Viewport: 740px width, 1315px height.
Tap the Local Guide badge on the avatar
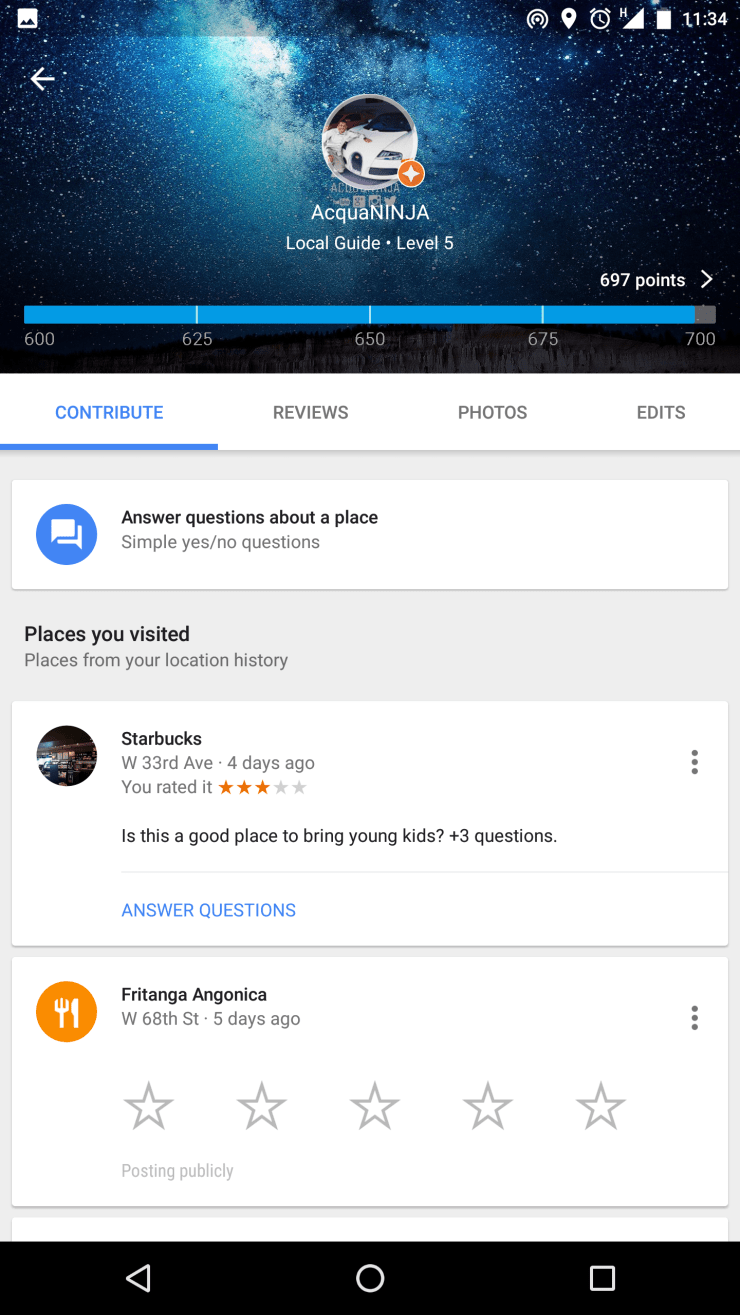(x=410, y=173)
